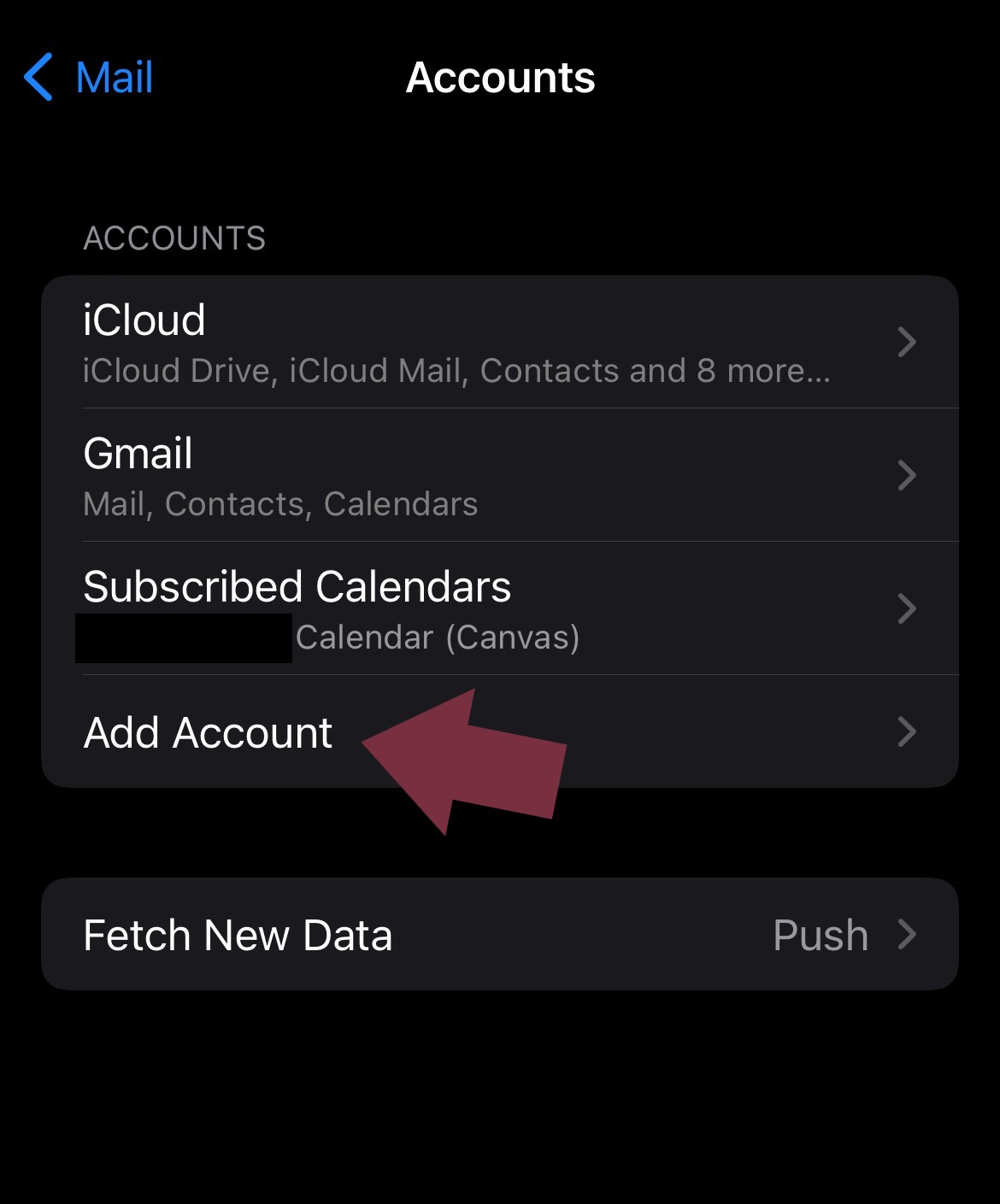
Task: Tap the Mail, Contacts, Calendars subtitle under Gmail
Action: [279, 503]
